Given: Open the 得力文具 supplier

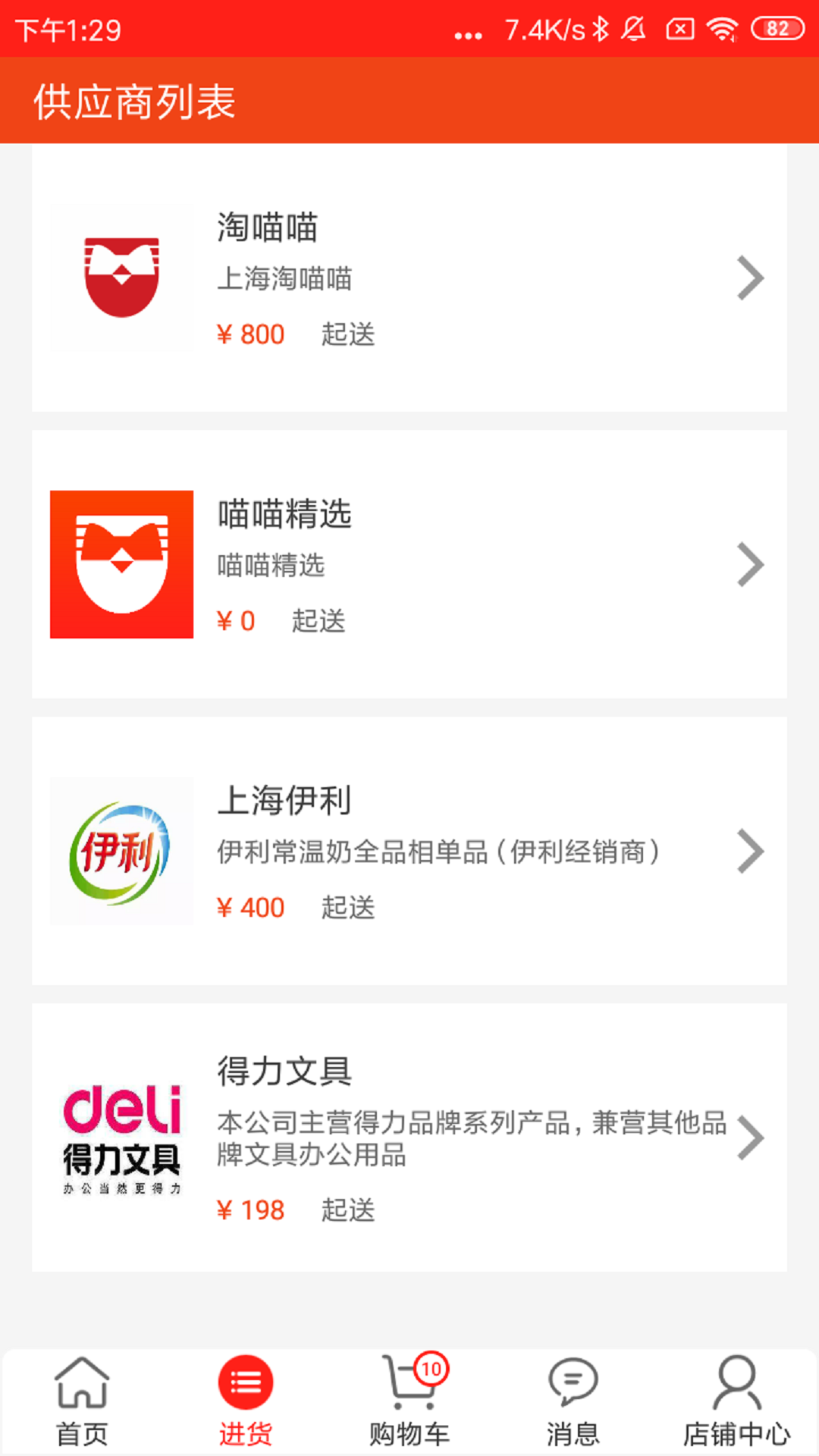Looking at the screenshot, I should pos(409,1137).
